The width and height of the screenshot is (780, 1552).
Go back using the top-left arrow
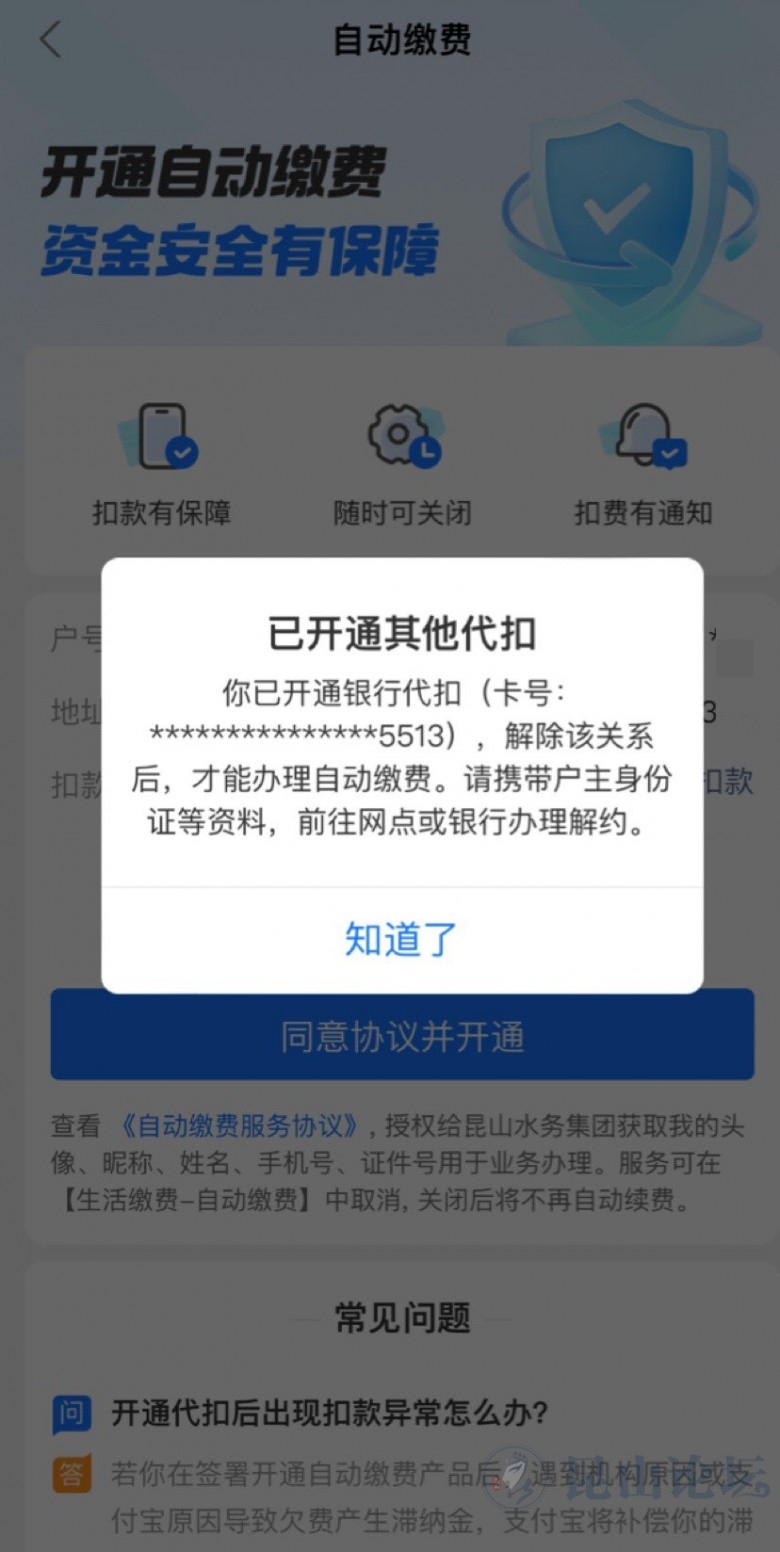click(x=51, y=40)
